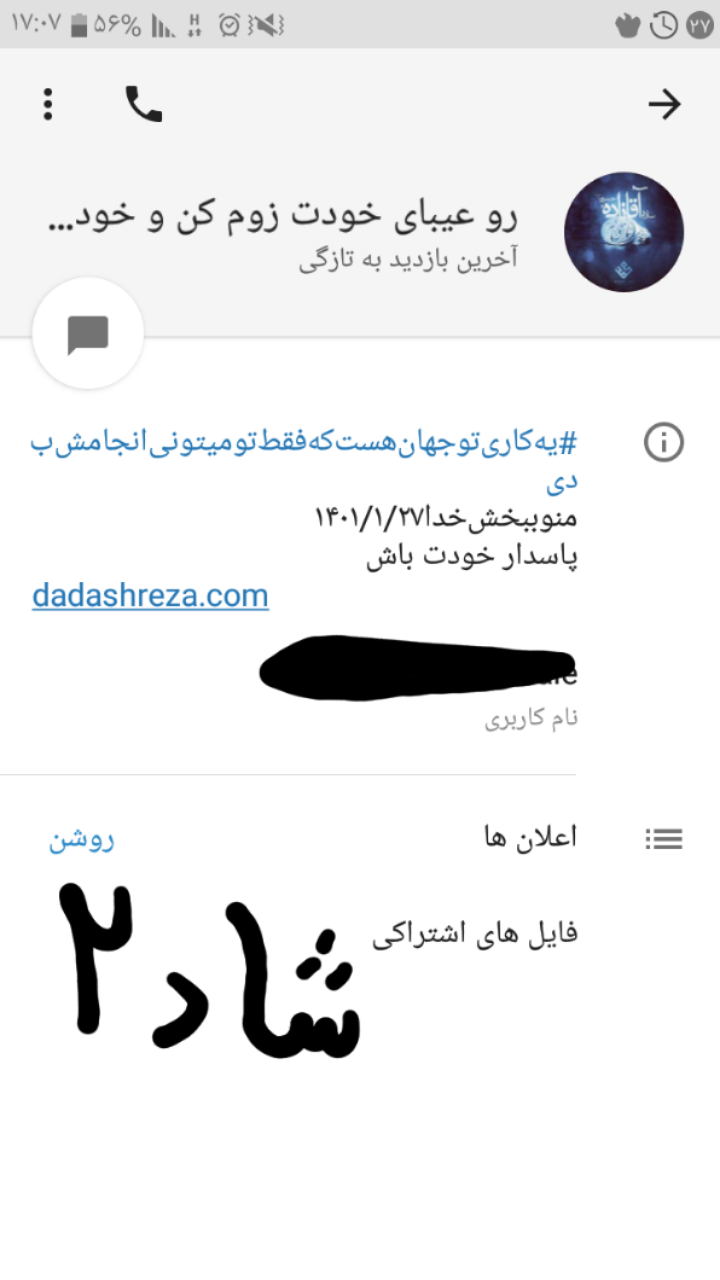Open the profile picture
This screenshot has width=720, height=1280.
[x=624, y=231]
